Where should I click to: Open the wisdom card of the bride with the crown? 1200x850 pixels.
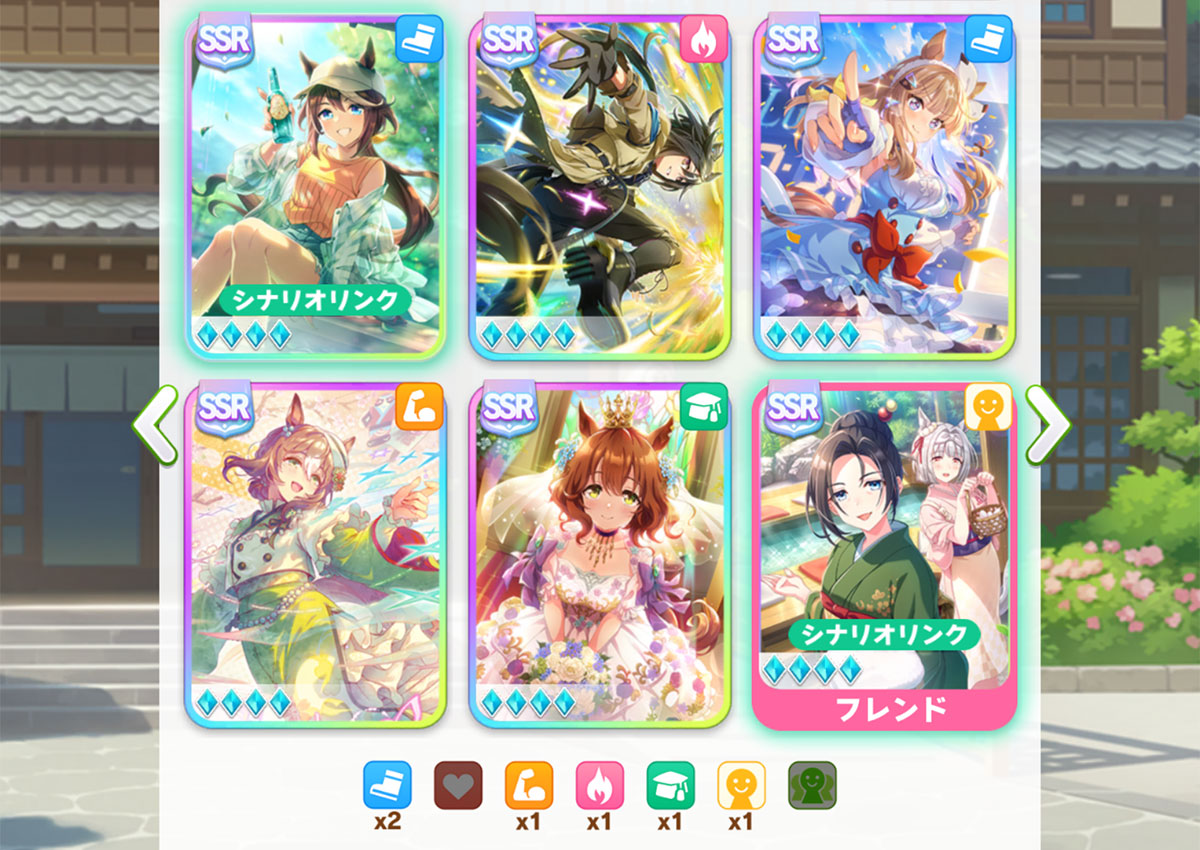click(599, 553)
